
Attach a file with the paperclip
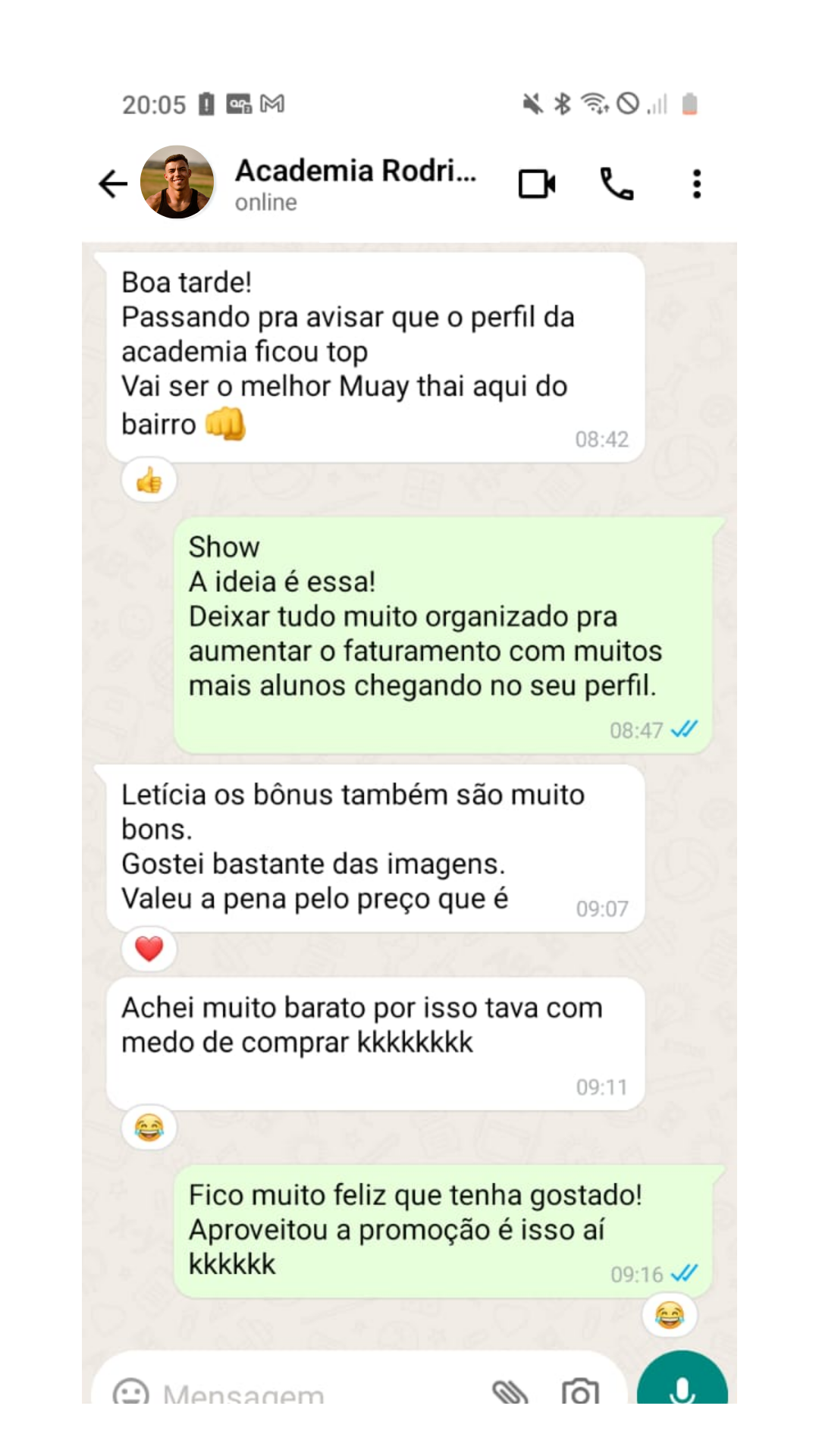click(x=510, y=1392)
